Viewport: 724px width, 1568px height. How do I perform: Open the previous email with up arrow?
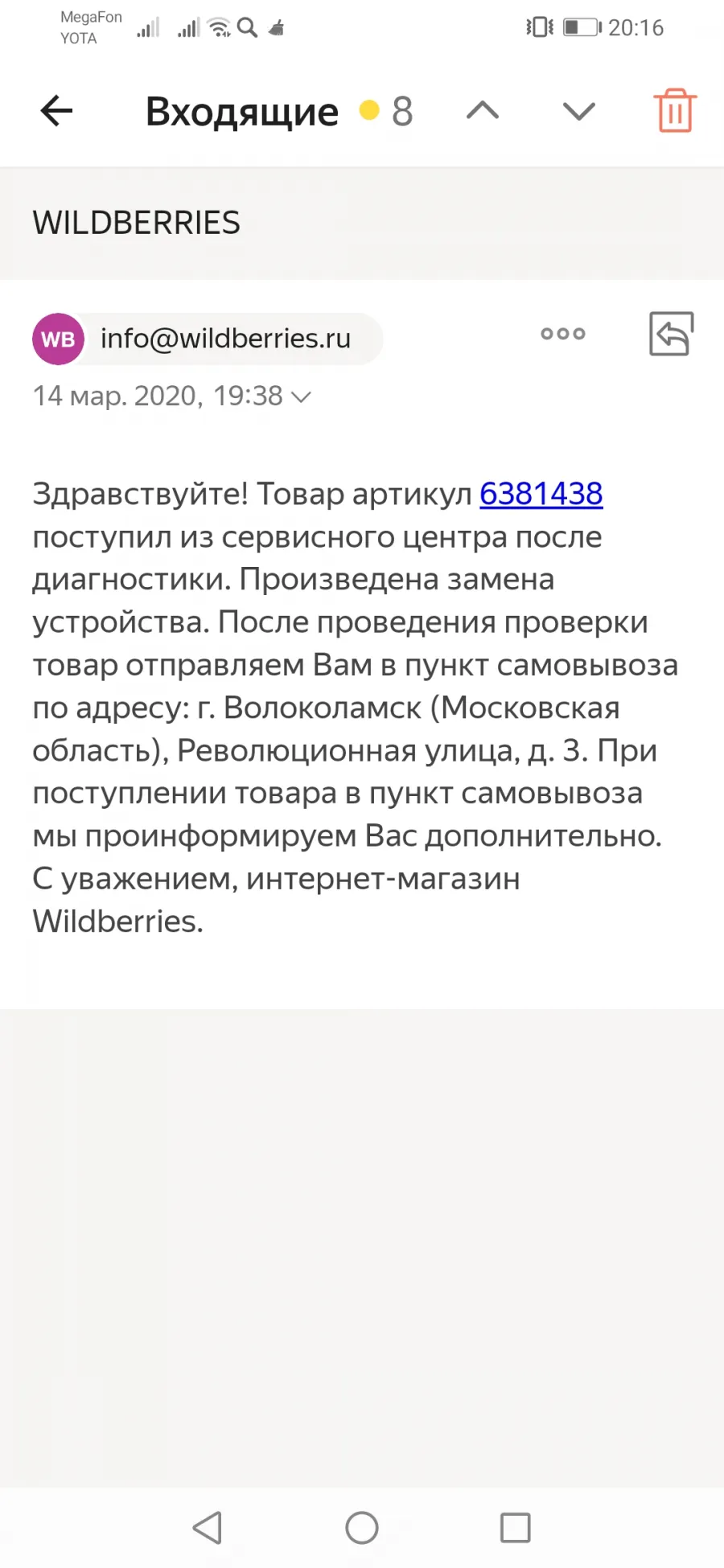tap(483, 111)
